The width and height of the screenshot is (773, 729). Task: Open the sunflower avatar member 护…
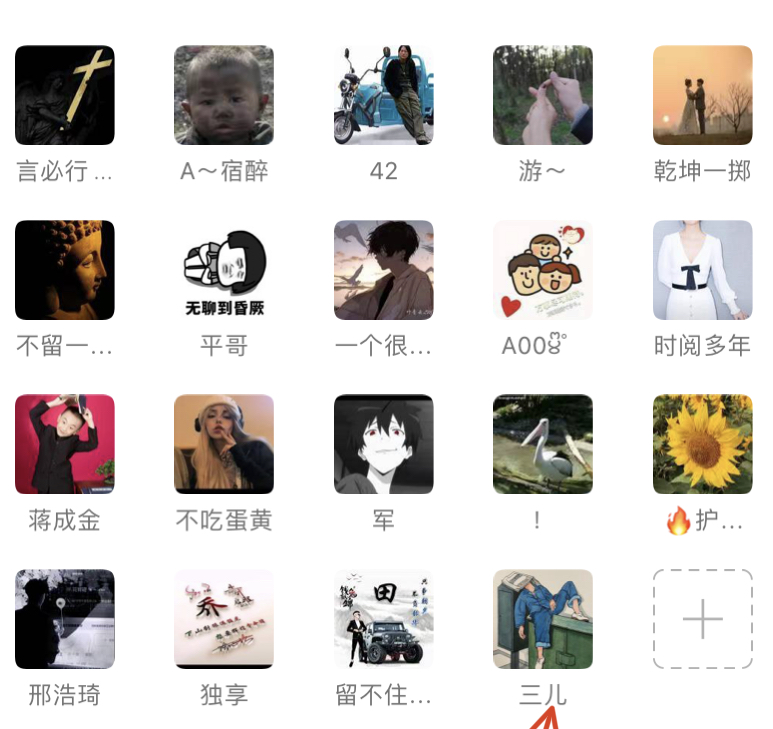(x=702, y=444)
